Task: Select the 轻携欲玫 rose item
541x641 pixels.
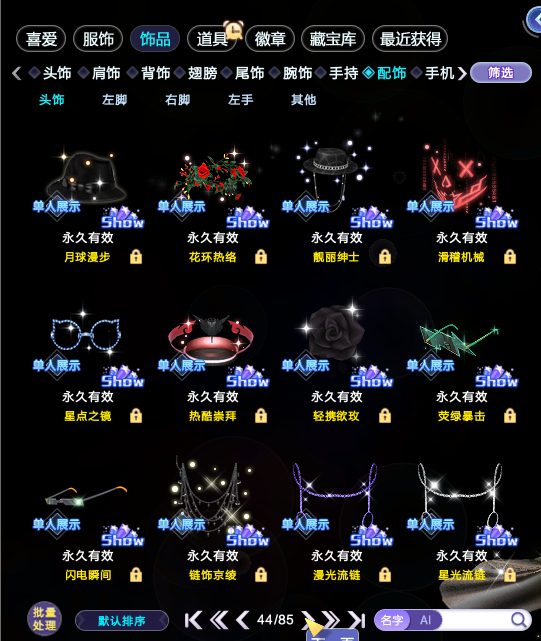Action: pos(336,333)
